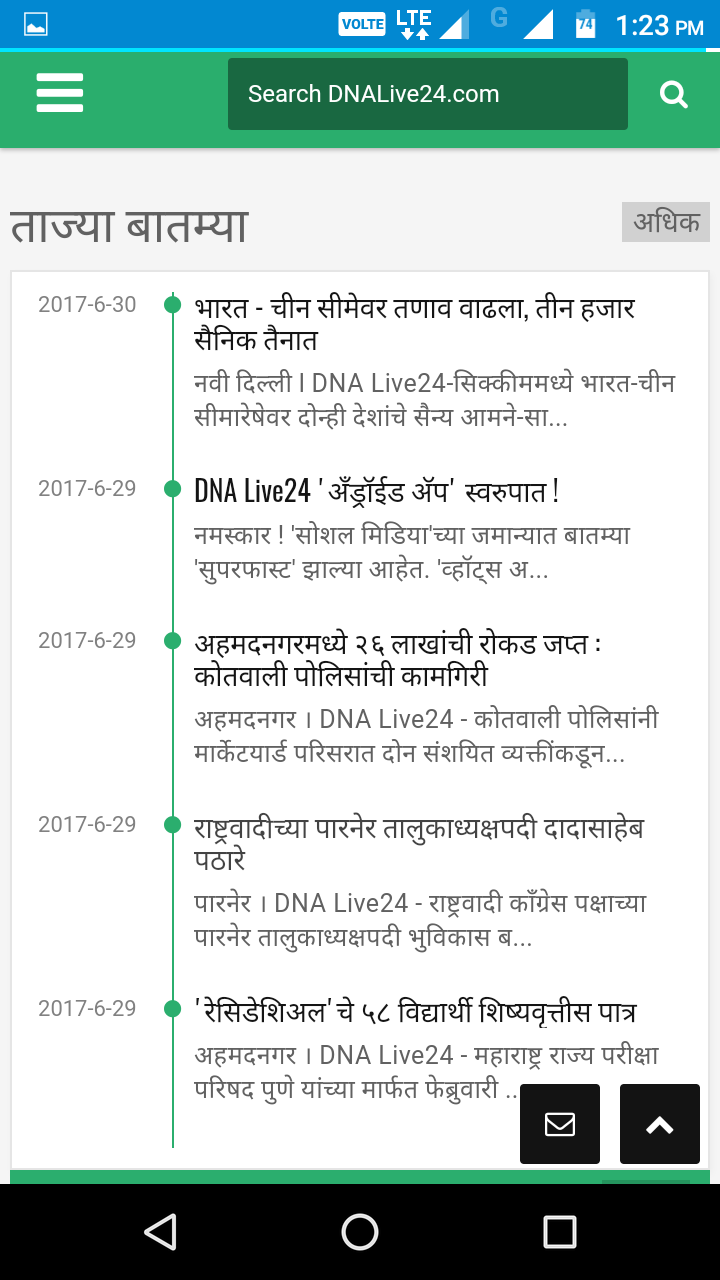Go to the system home screen
The image size is (720, 1280).
point(360,1232)
